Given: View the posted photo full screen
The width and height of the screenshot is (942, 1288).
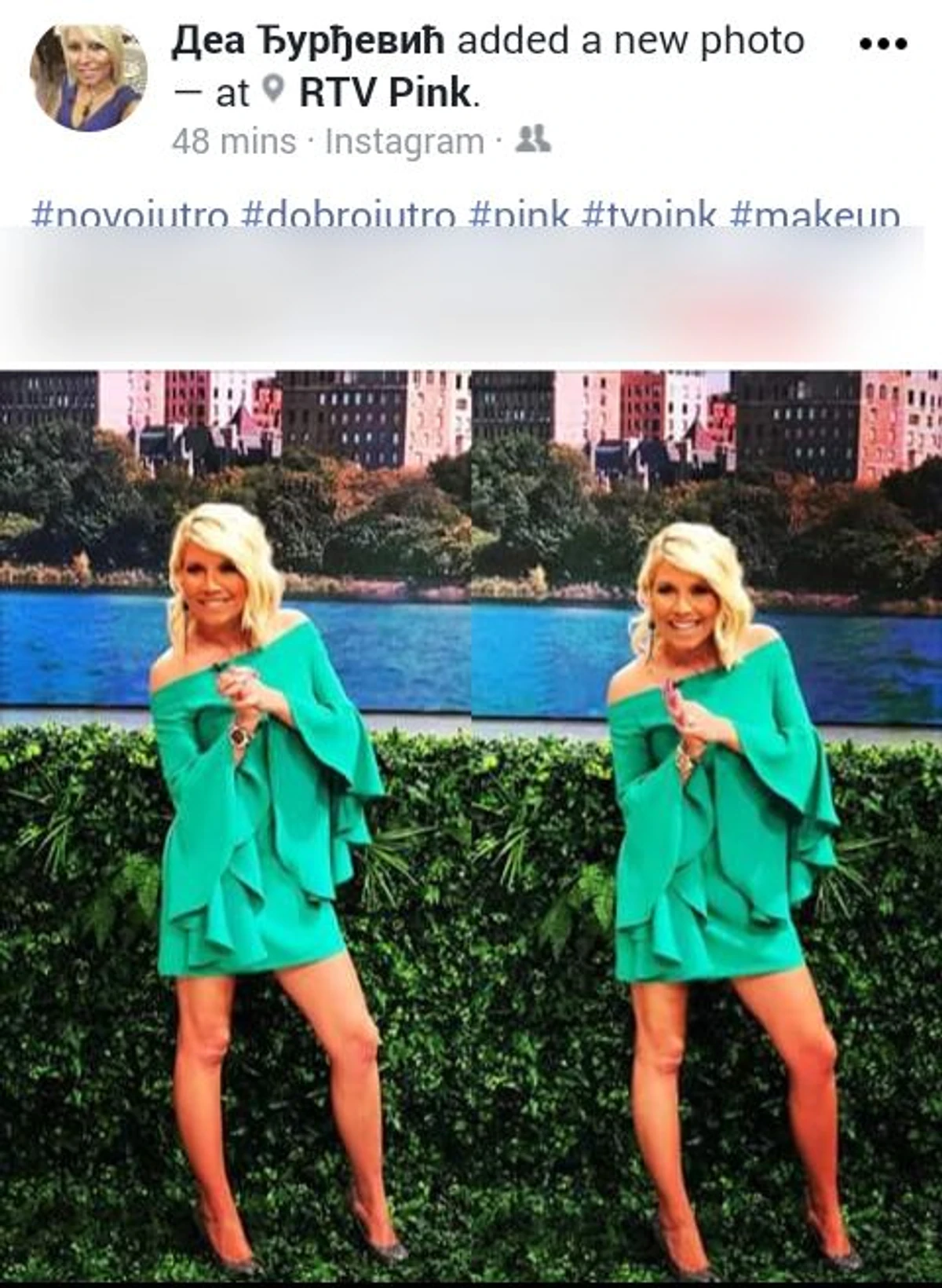Looking at the screenshot, I should (x=471, y=825).
